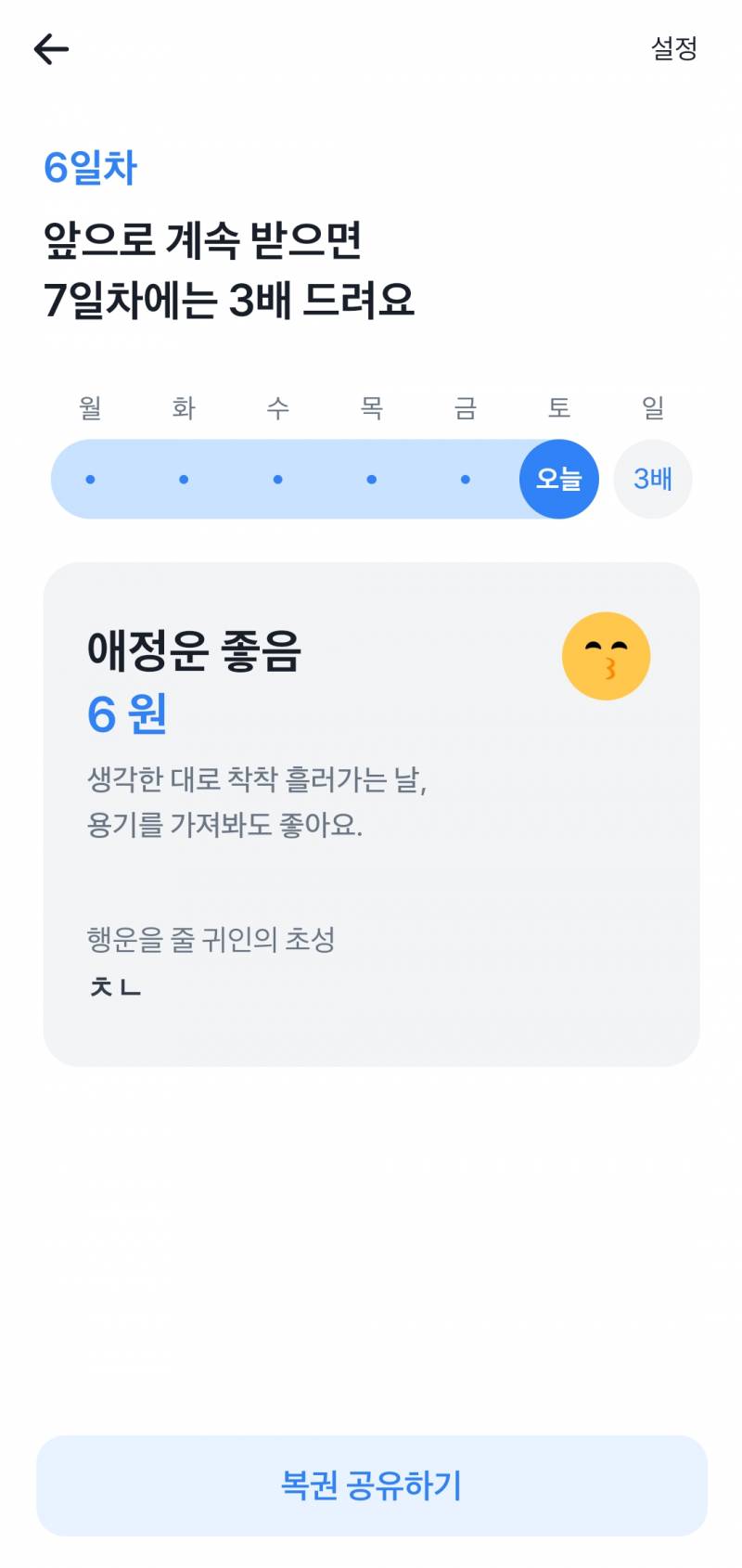Tap the weekly attendance progress bar

point(325,479)
